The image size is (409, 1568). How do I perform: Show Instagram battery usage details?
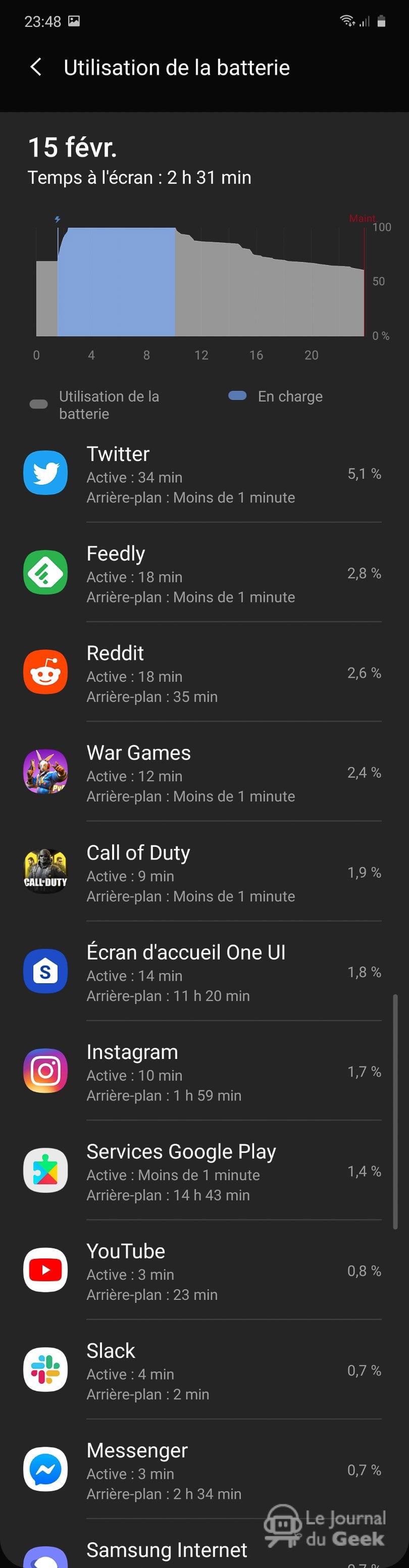pyautogui.click(x=203, y=1073)
